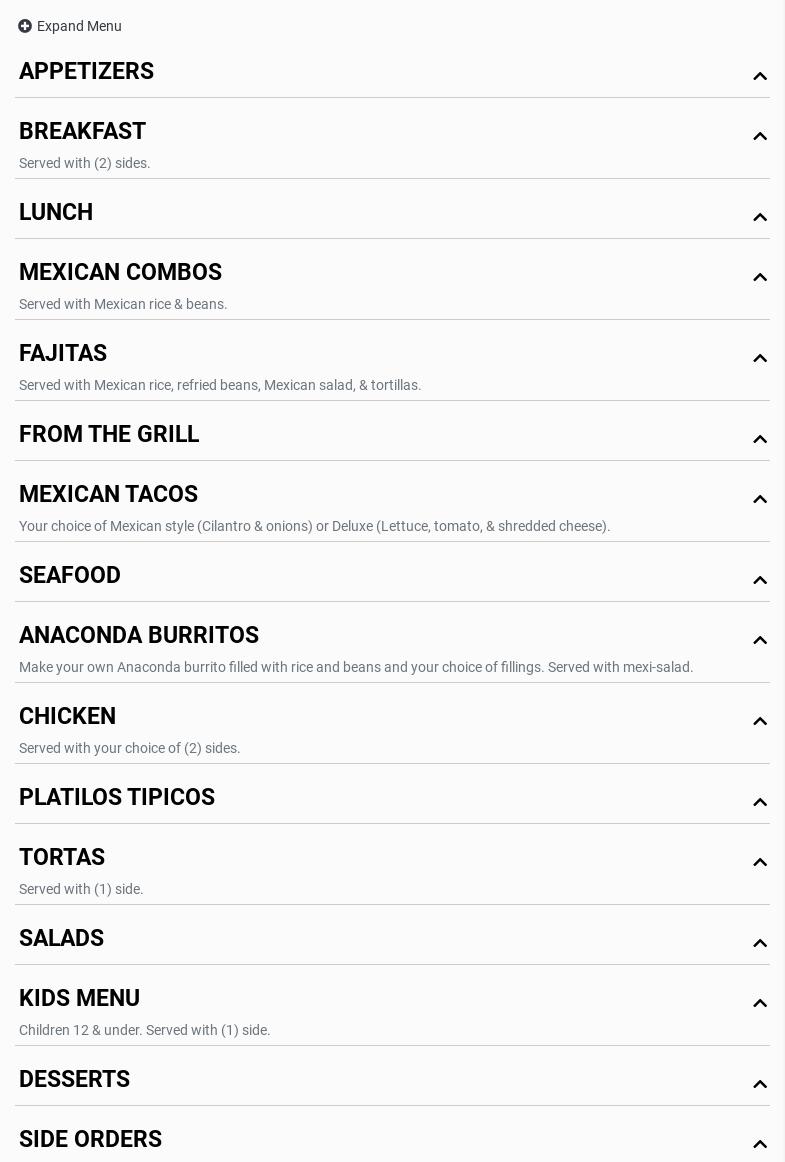Open From The Grill section
This screenshot has width=785, height=1162.
click(x=109, y=435)
